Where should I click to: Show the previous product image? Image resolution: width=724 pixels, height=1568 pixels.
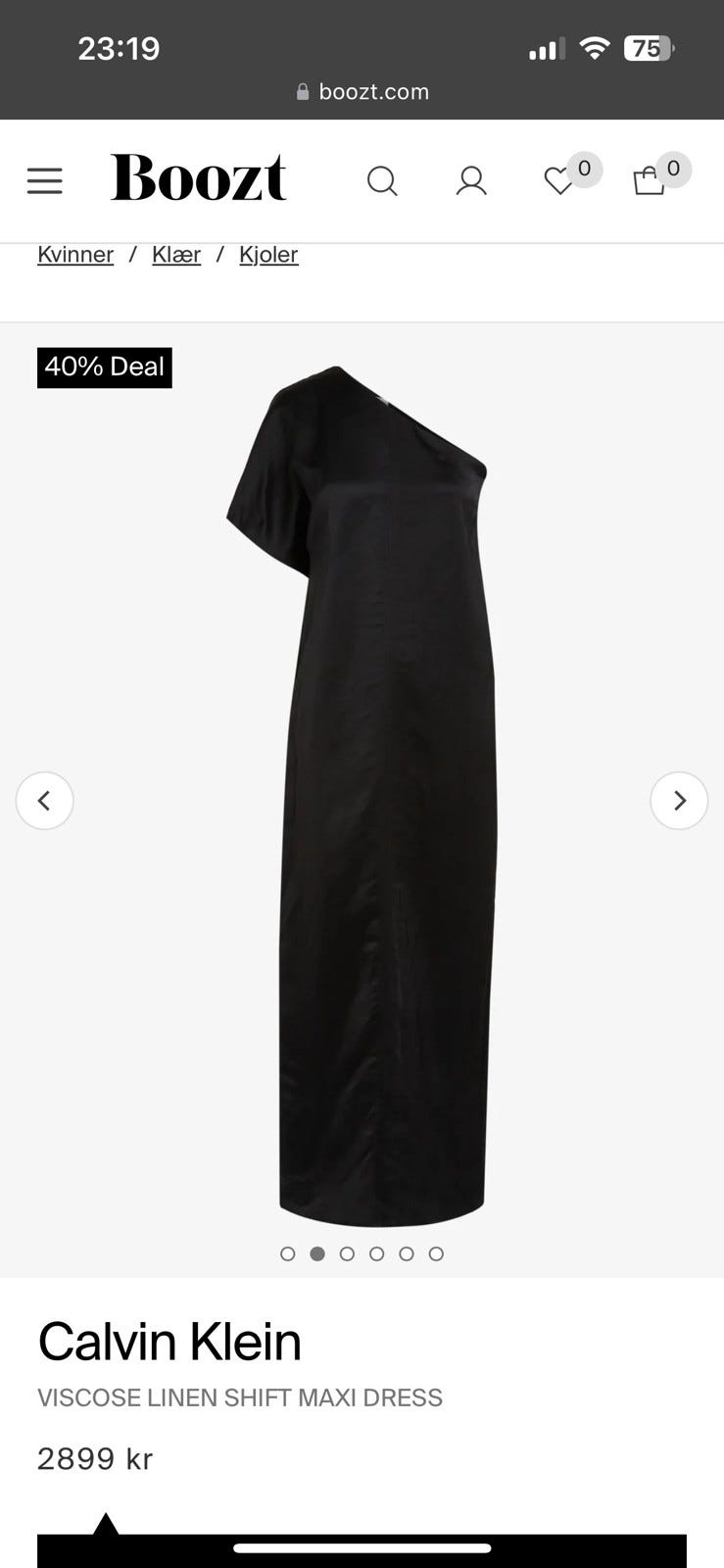click(x=44, y=801)
